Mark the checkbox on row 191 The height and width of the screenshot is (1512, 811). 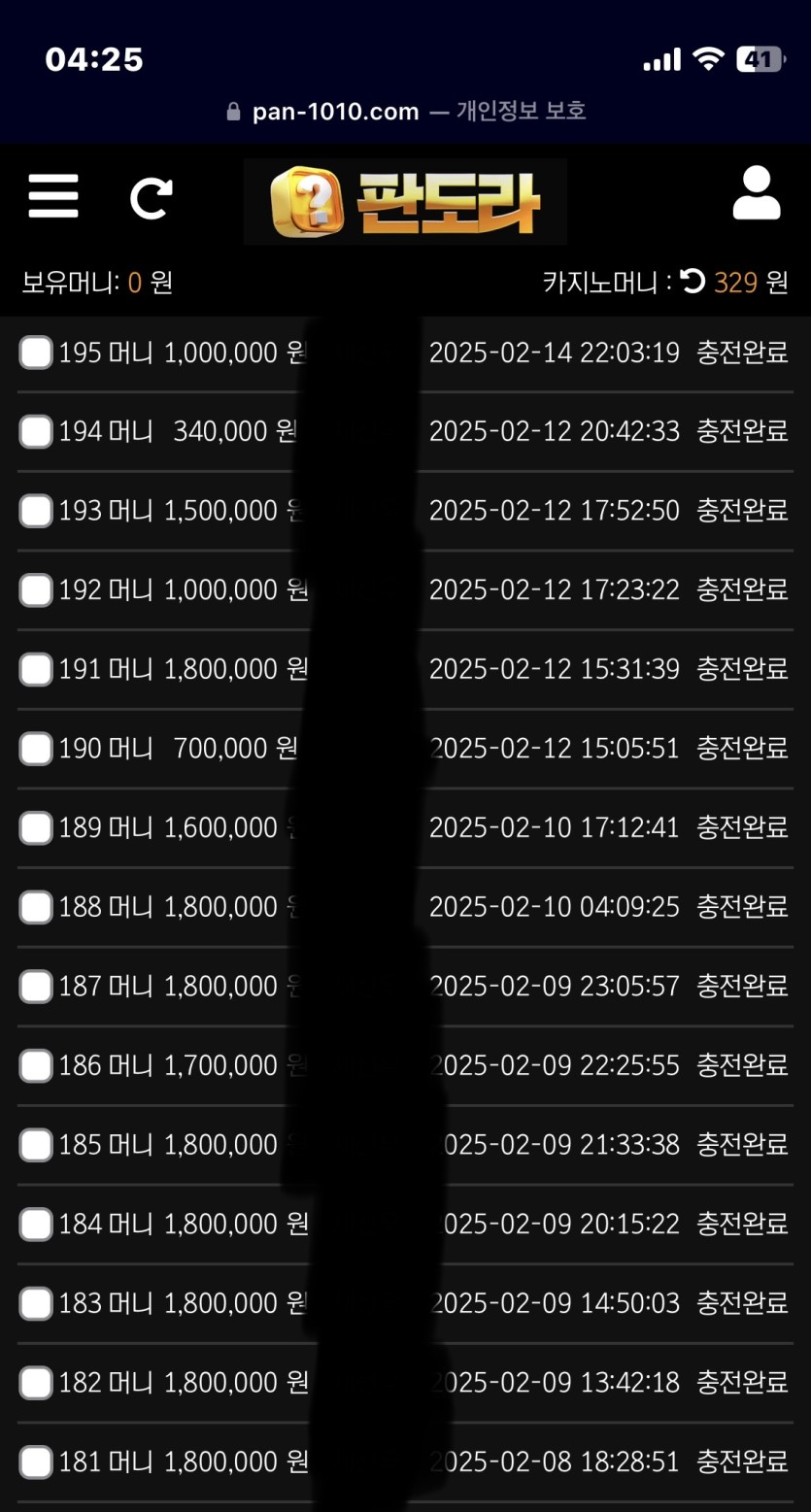36,669
